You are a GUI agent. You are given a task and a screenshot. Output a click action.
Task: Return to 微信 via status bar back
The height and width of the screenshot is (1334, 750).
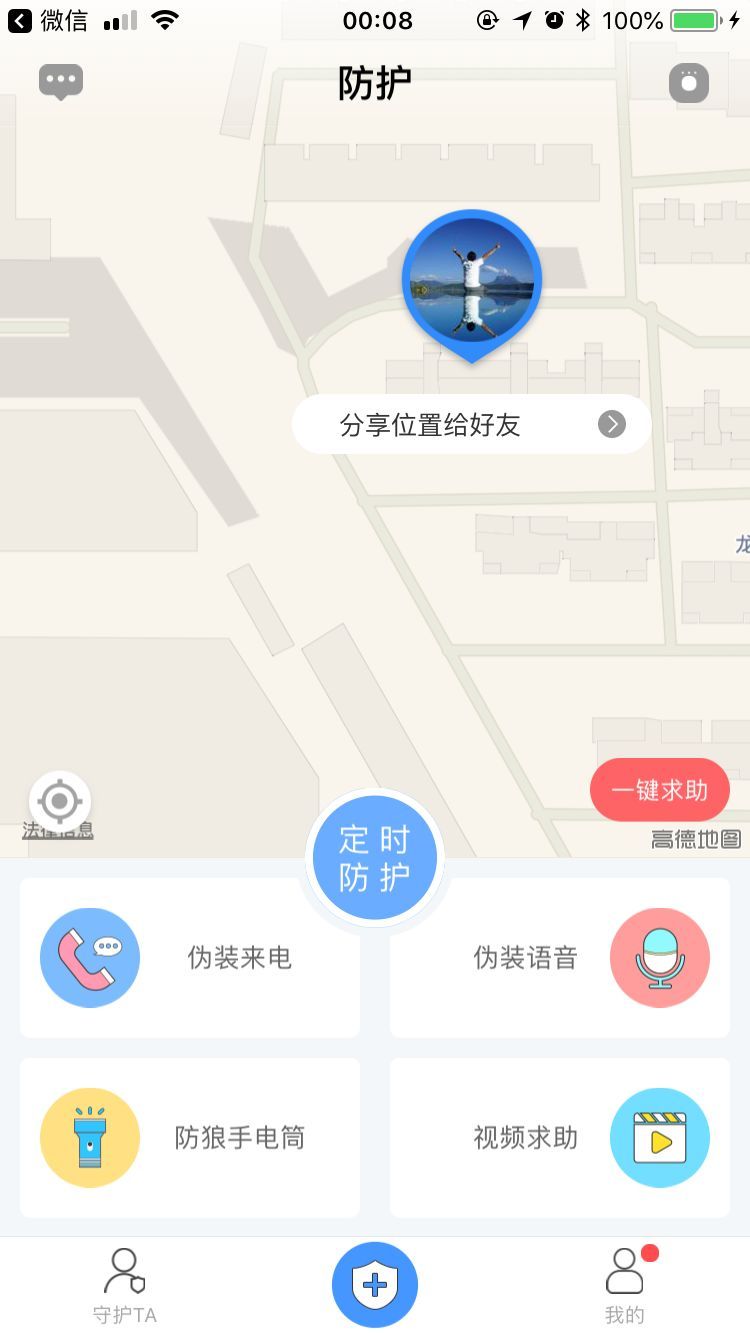[46, 20]
